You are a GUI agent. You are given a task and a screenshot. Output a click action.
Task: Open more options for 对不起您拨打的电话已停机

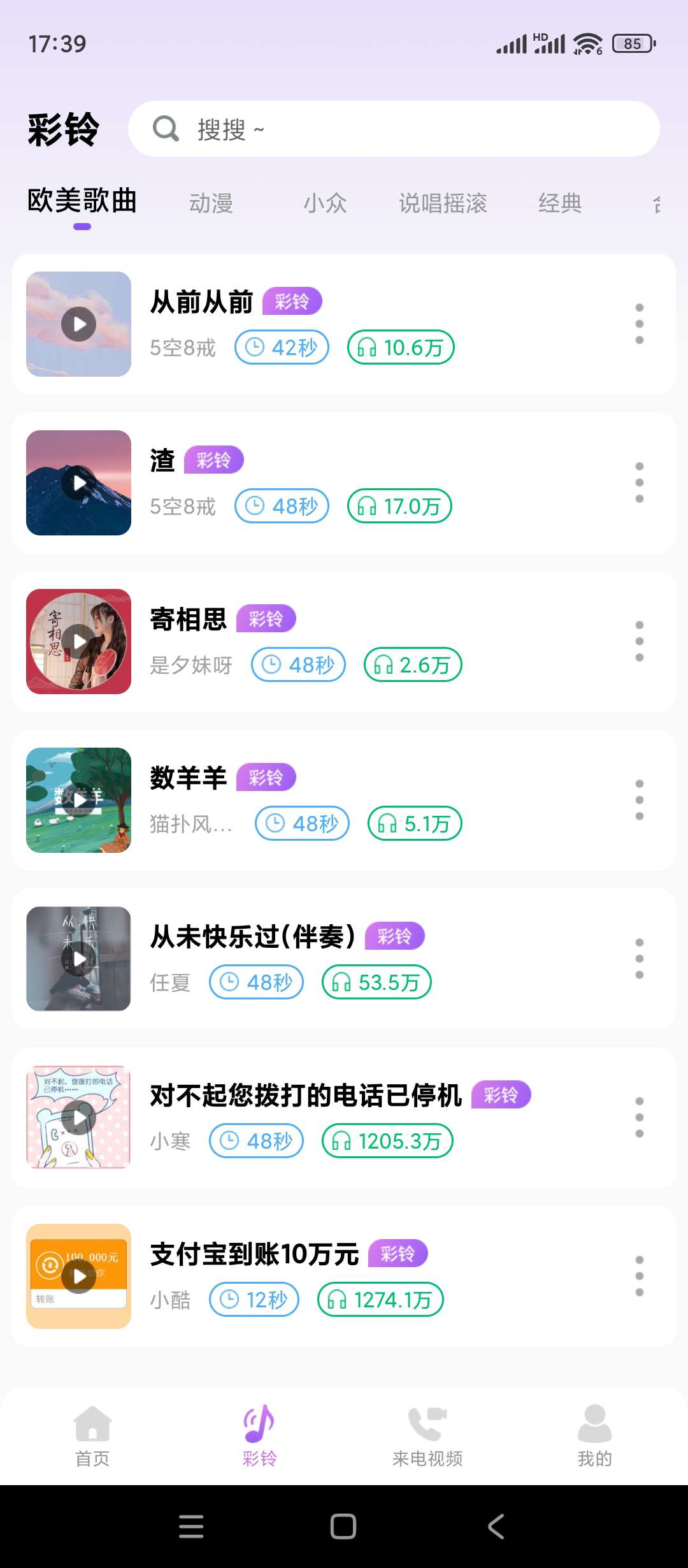(640, 1117)
